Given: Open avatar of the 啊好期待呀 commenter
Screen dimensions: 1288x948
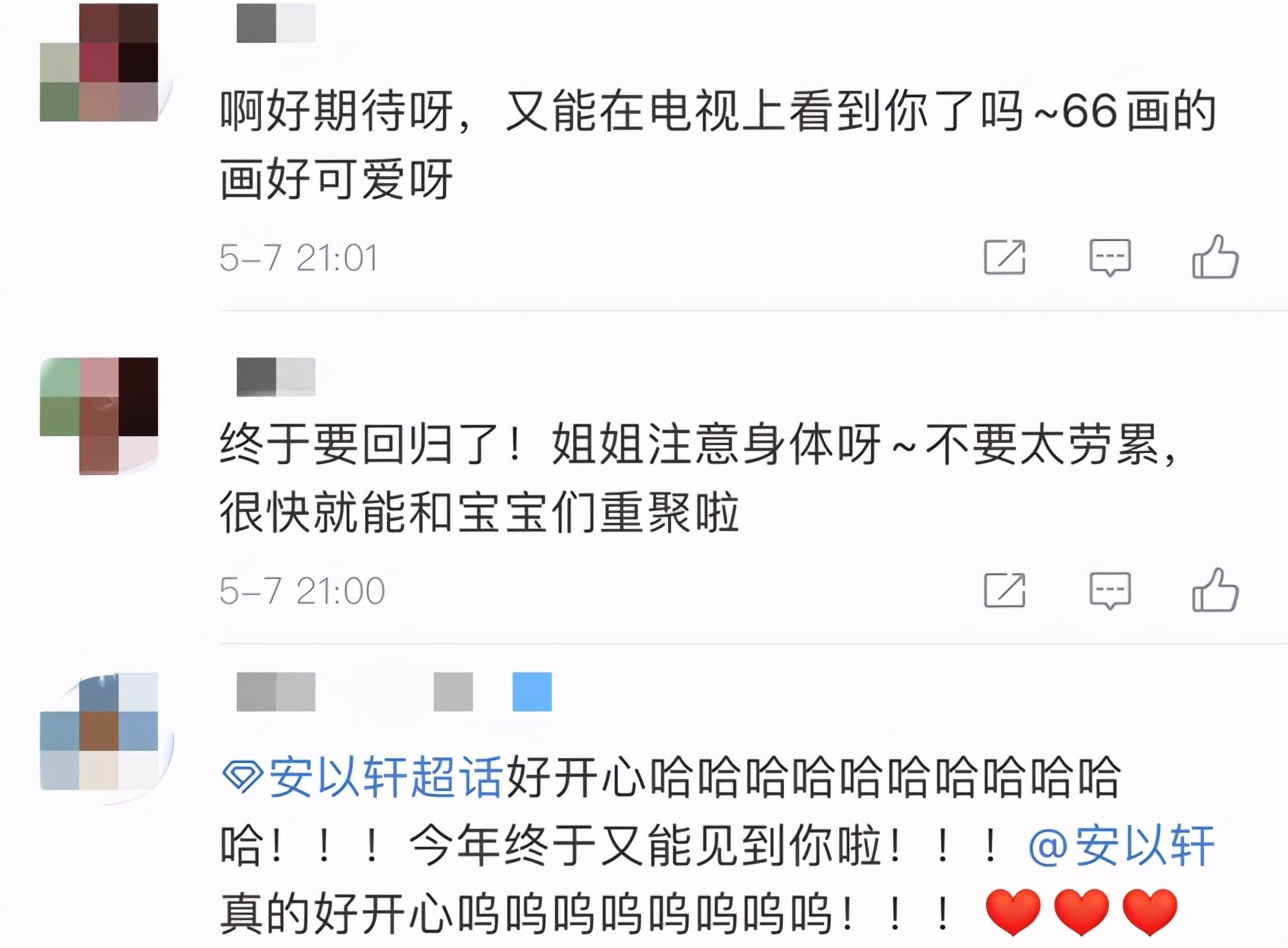Looking at the screenshot, I should pos(99,63).
